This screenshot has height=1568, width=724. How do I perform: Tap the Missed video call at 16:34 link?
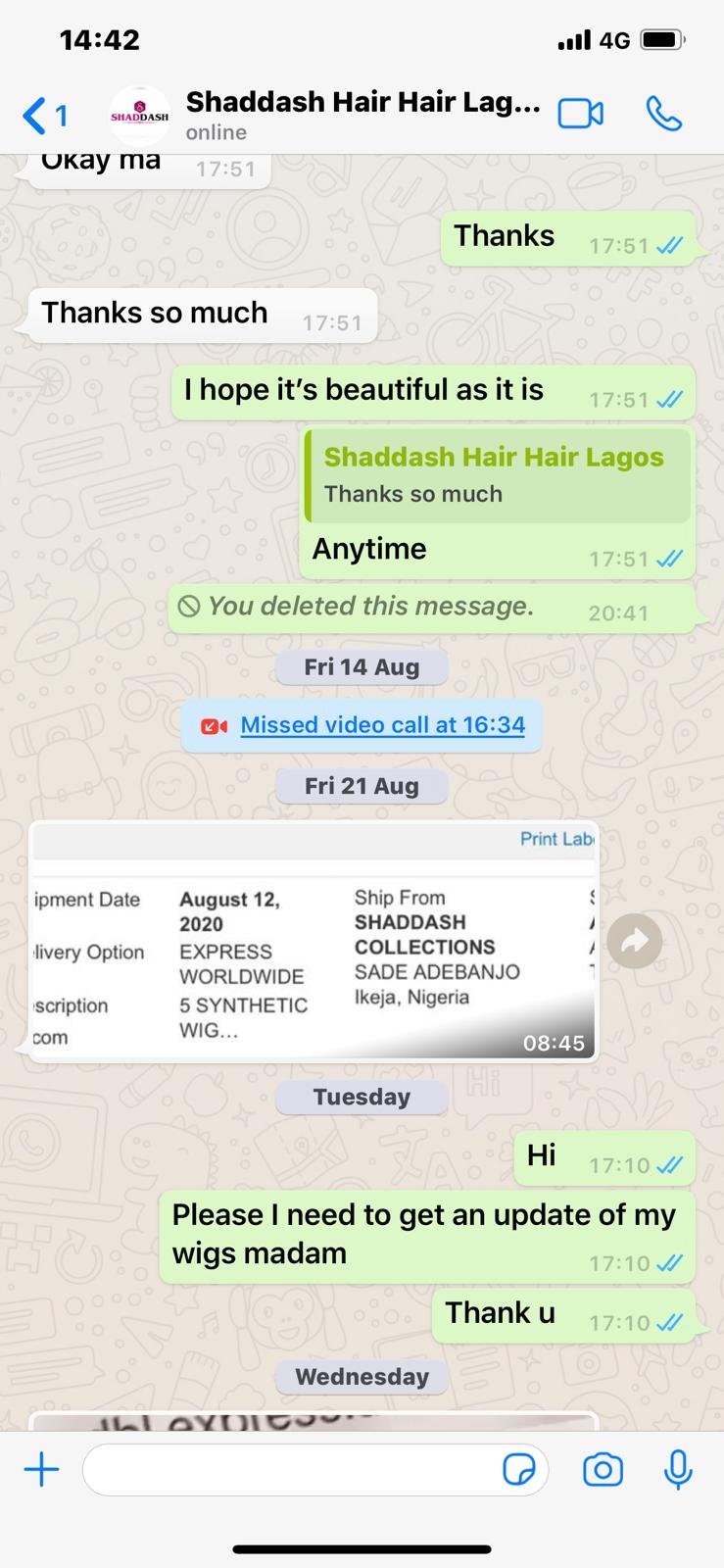click(x=382, y=725)
